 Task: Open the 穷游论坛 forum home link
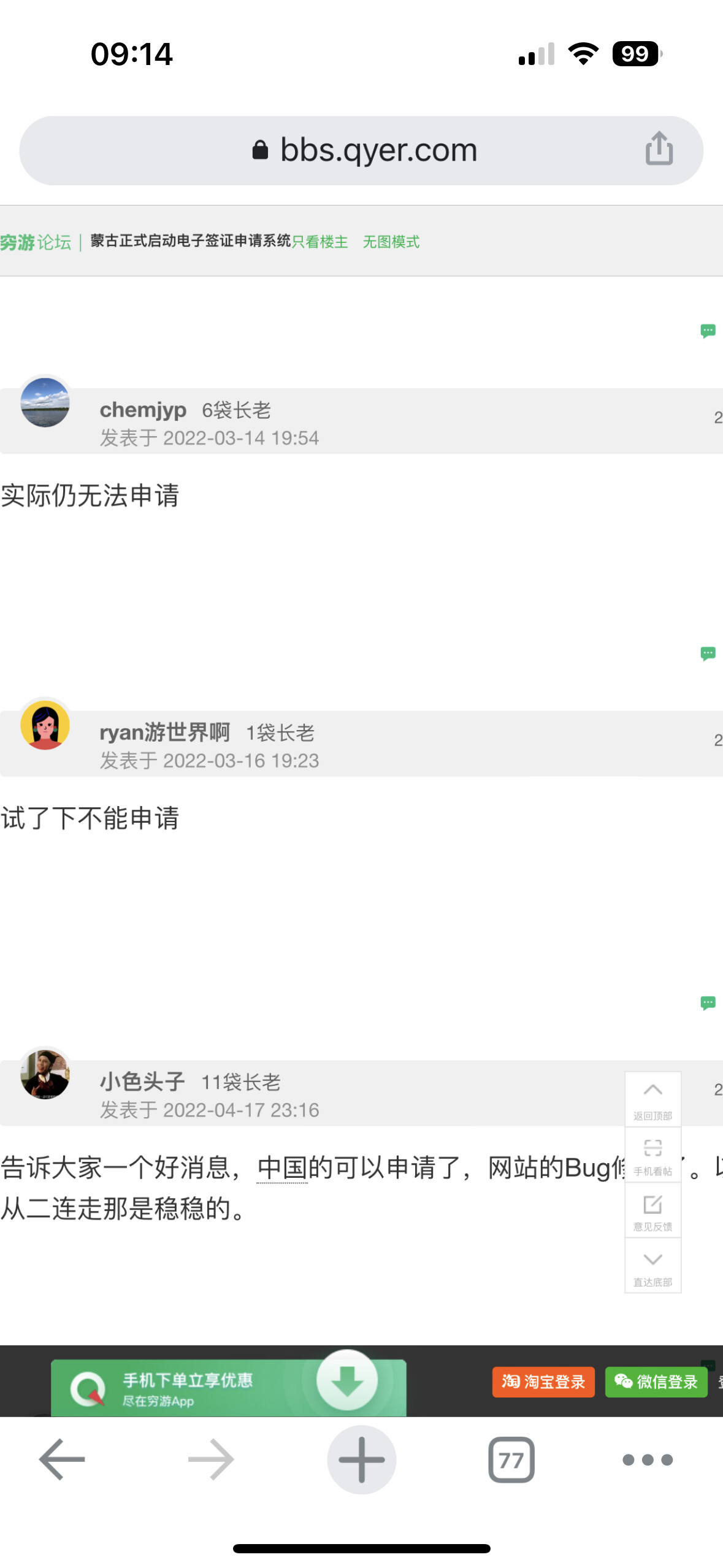click(36, 242)
